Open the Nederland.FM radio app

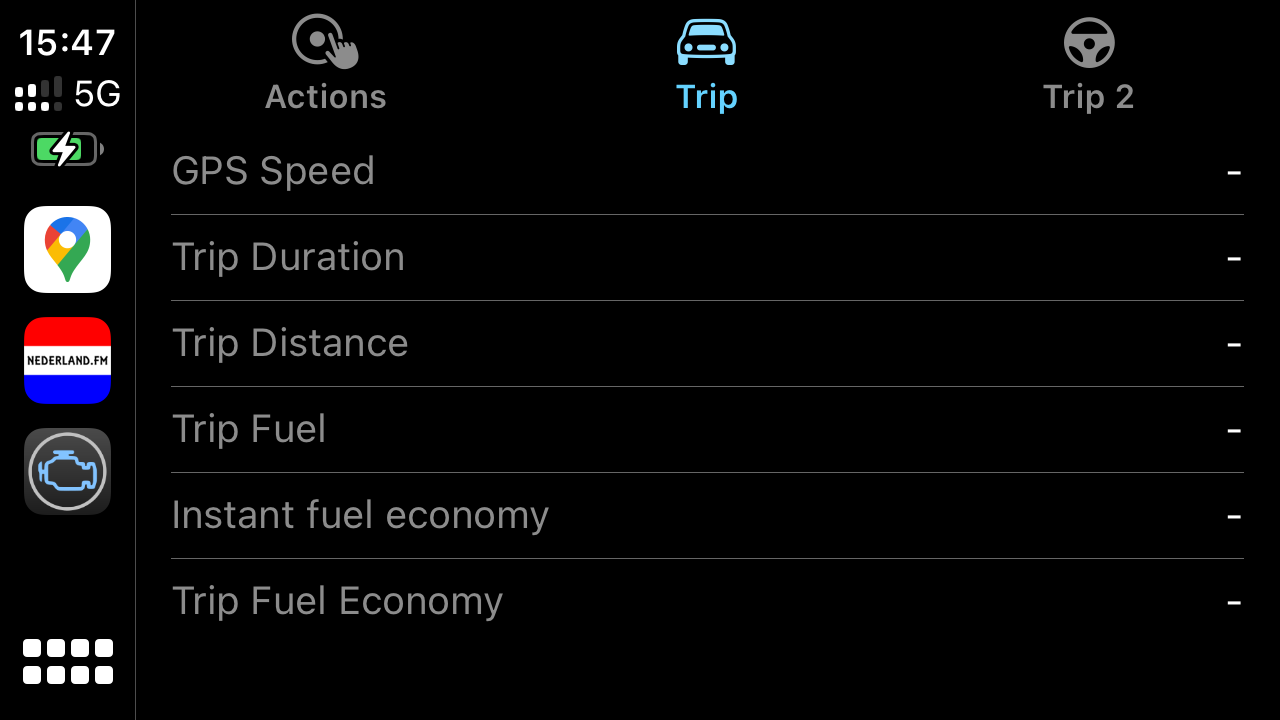click(67, 360)
